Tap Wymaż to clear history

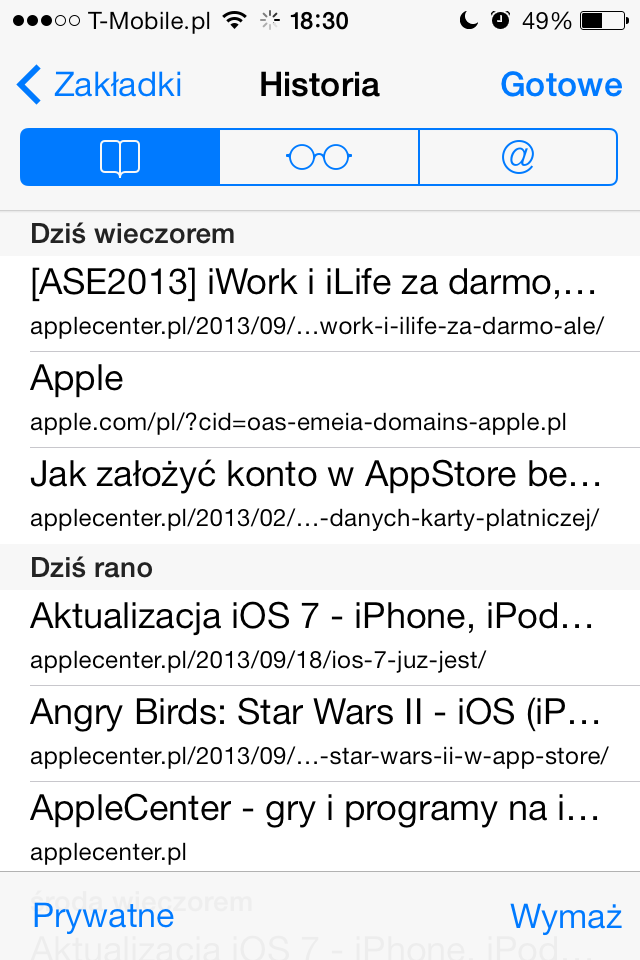(566, 916)
